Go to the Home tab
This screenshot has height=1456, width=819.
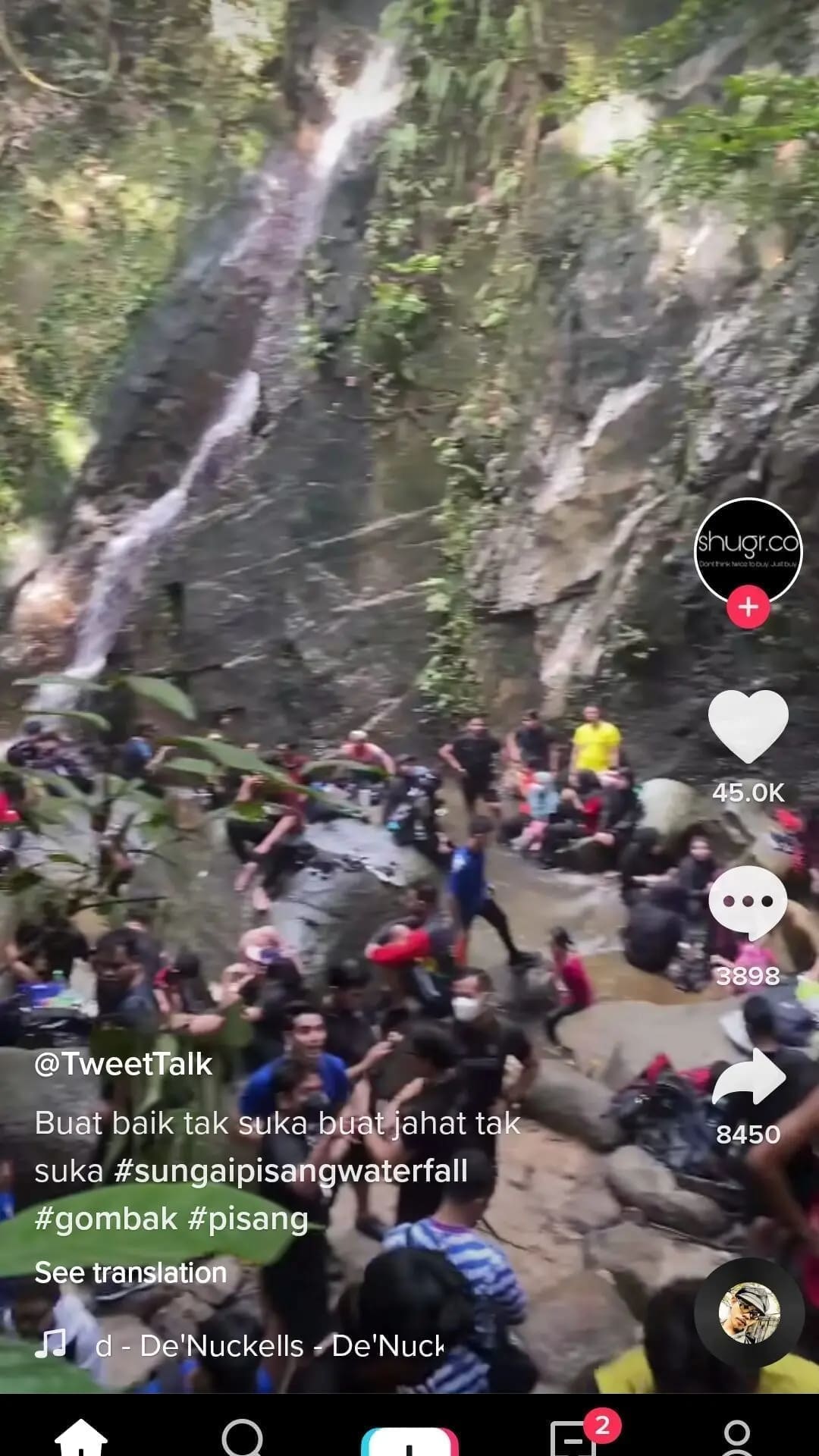[80, 1437]
